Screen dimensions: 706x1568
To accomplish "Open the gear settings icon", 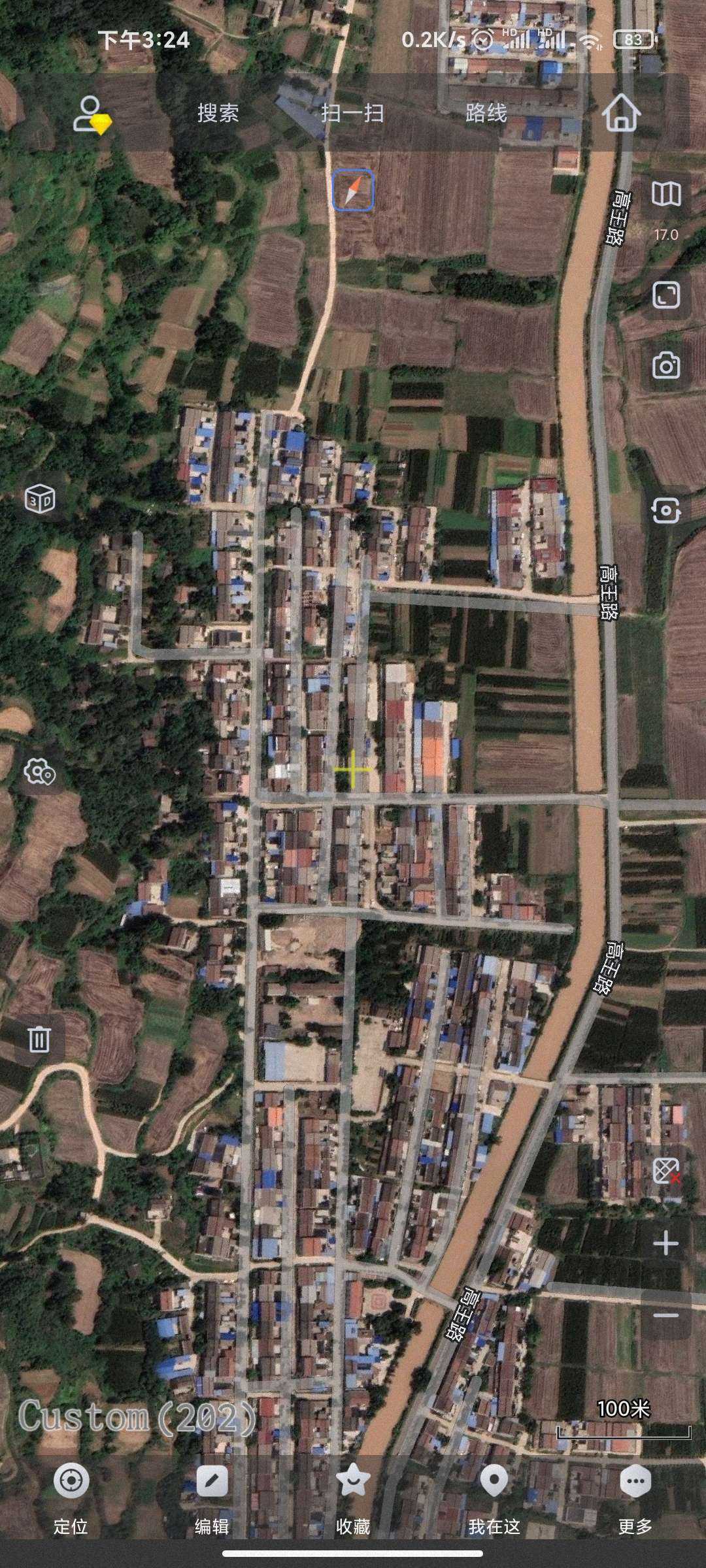I will tap(39, 772).
